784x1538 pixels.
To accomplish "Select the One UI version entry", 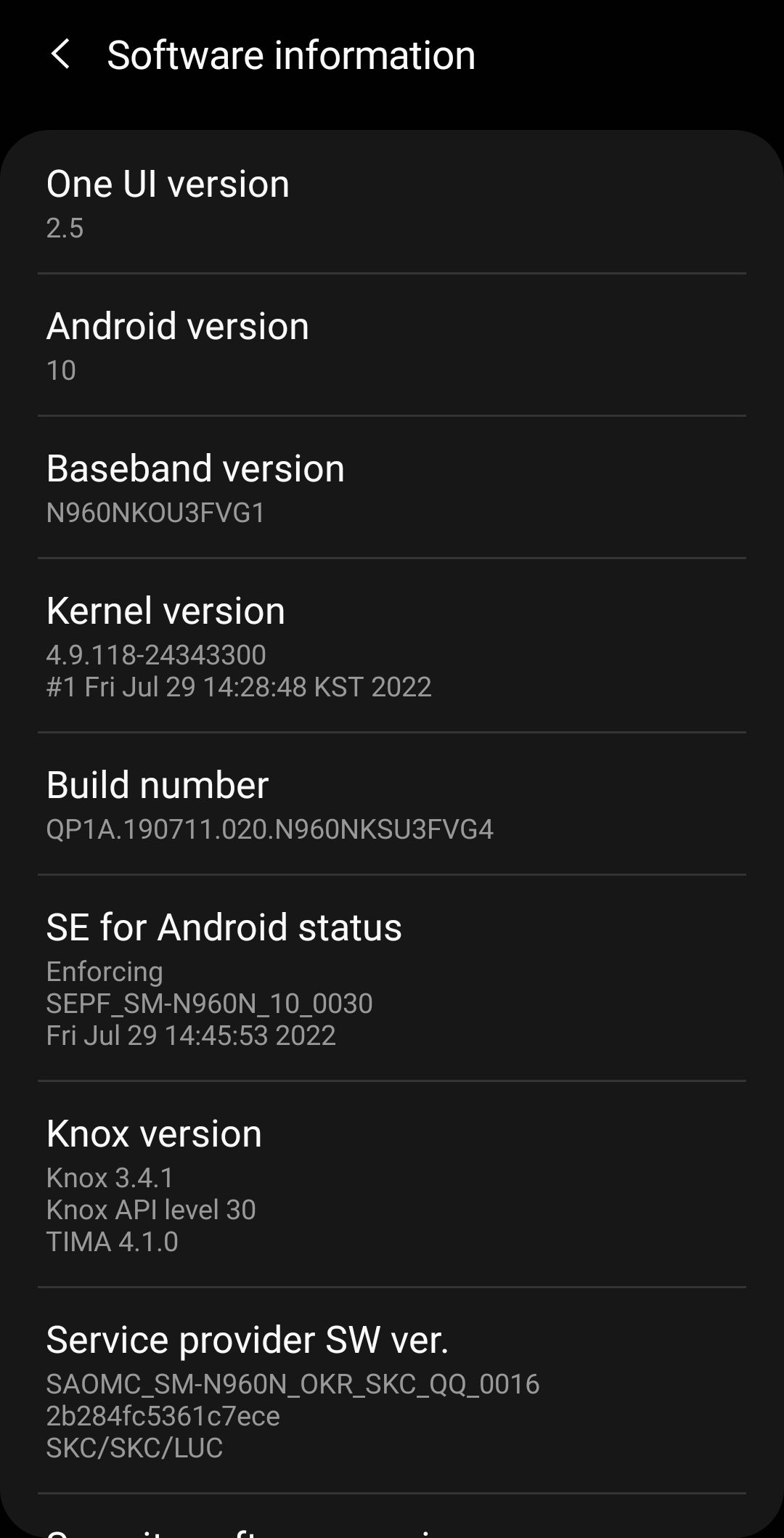I will pyautogui.click(x=167, y=183).
